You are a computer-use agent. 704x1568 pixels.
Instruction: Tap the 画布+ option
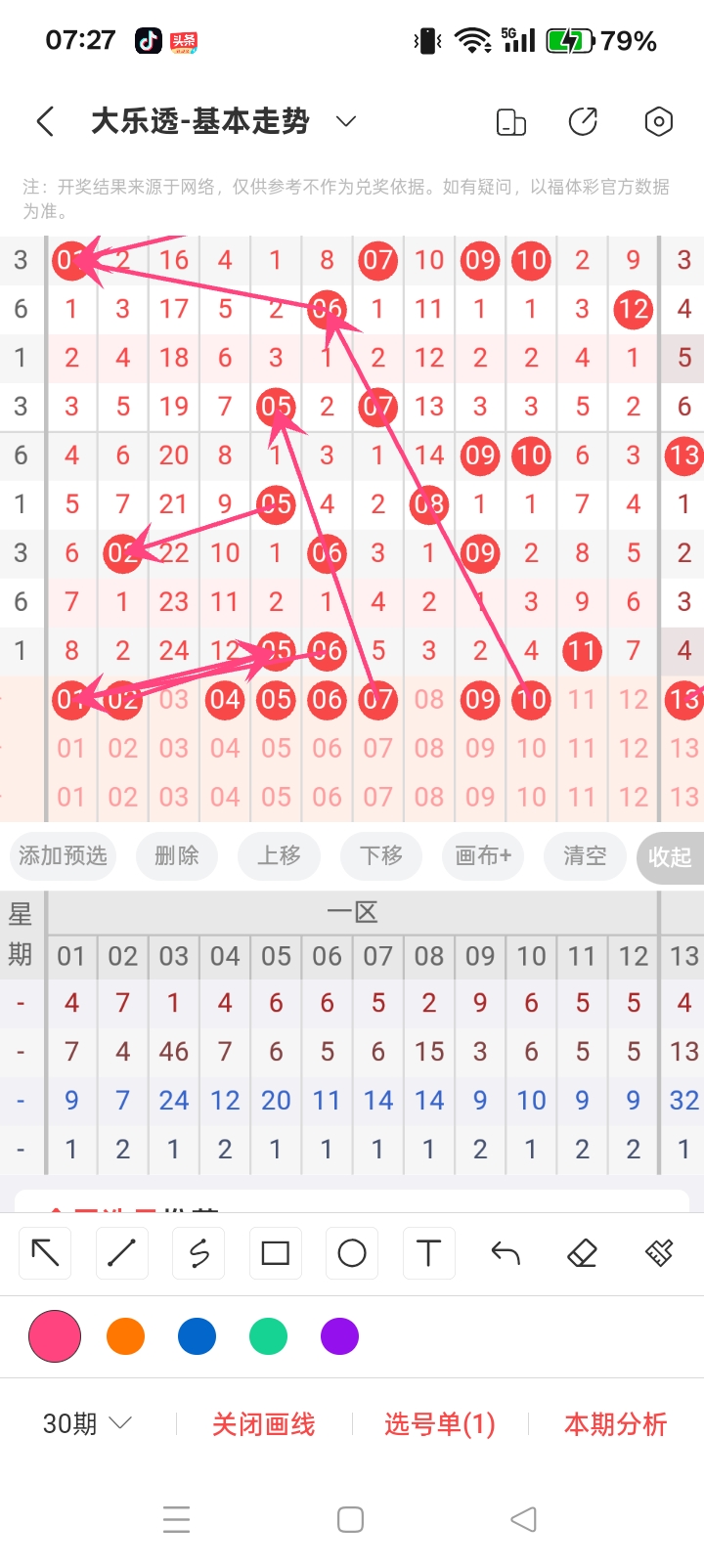[x=482, y=856]
